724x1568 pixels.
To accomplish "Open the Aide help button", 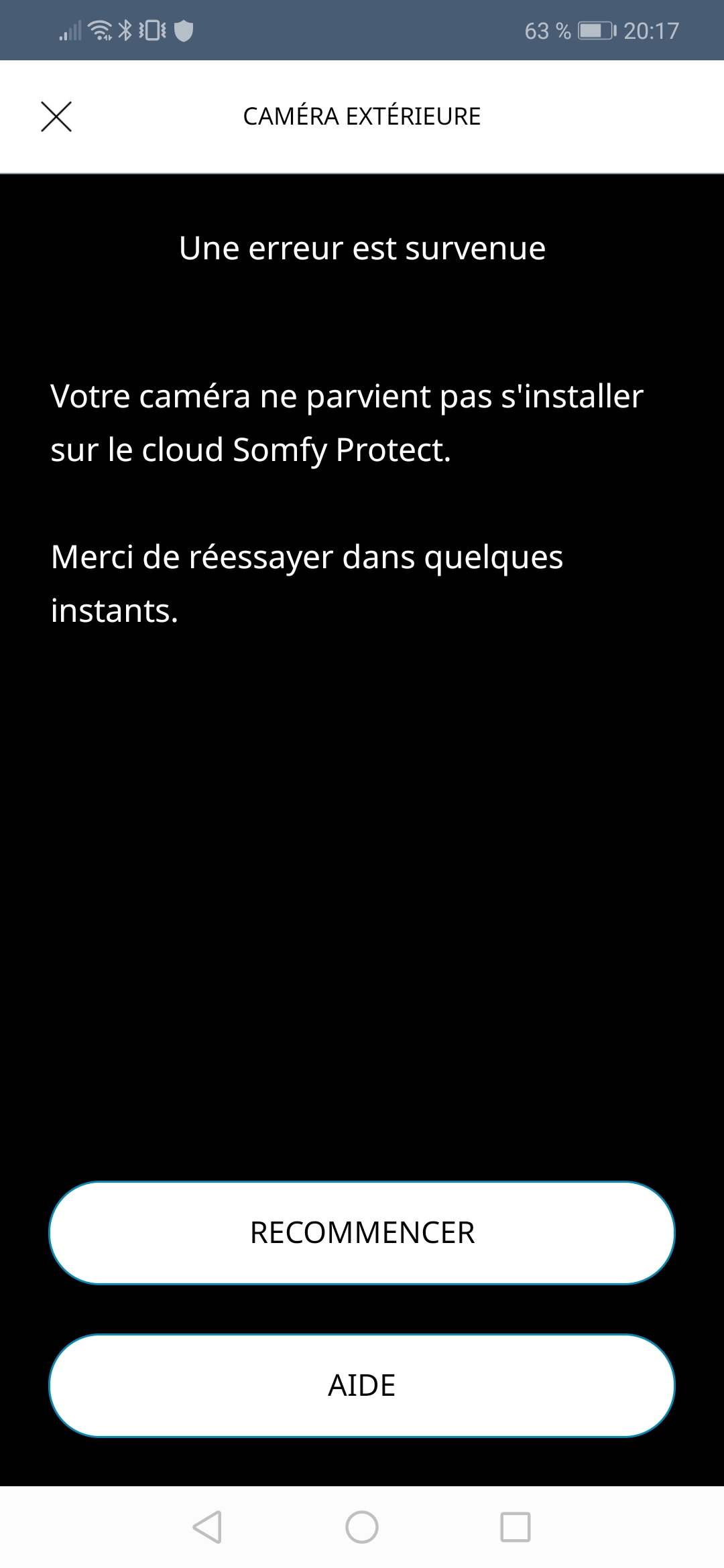I will pyautogui.click(x=362, y=1385).
